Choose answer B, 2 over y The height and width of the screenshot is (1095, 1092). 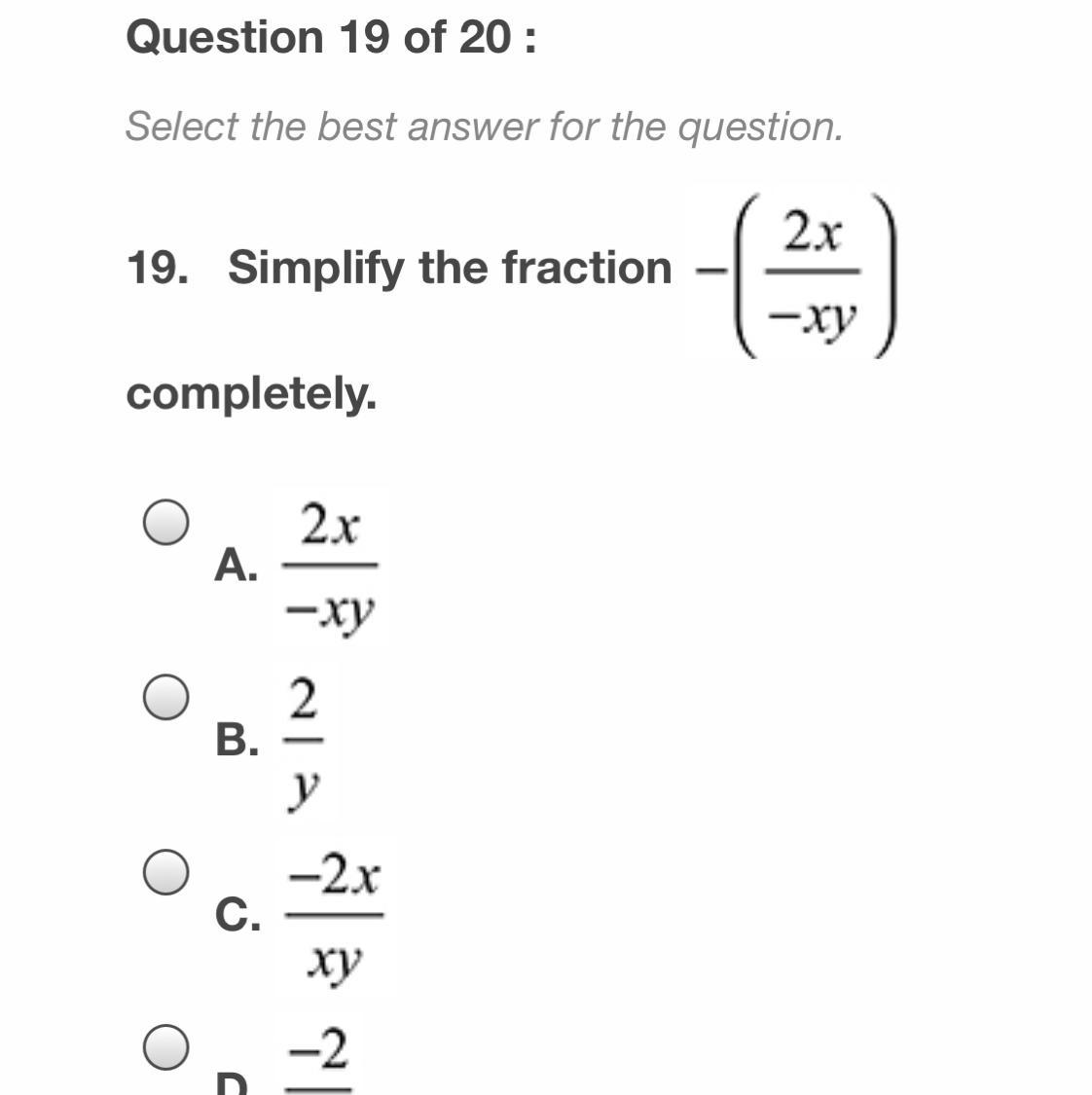click(165, 698)
